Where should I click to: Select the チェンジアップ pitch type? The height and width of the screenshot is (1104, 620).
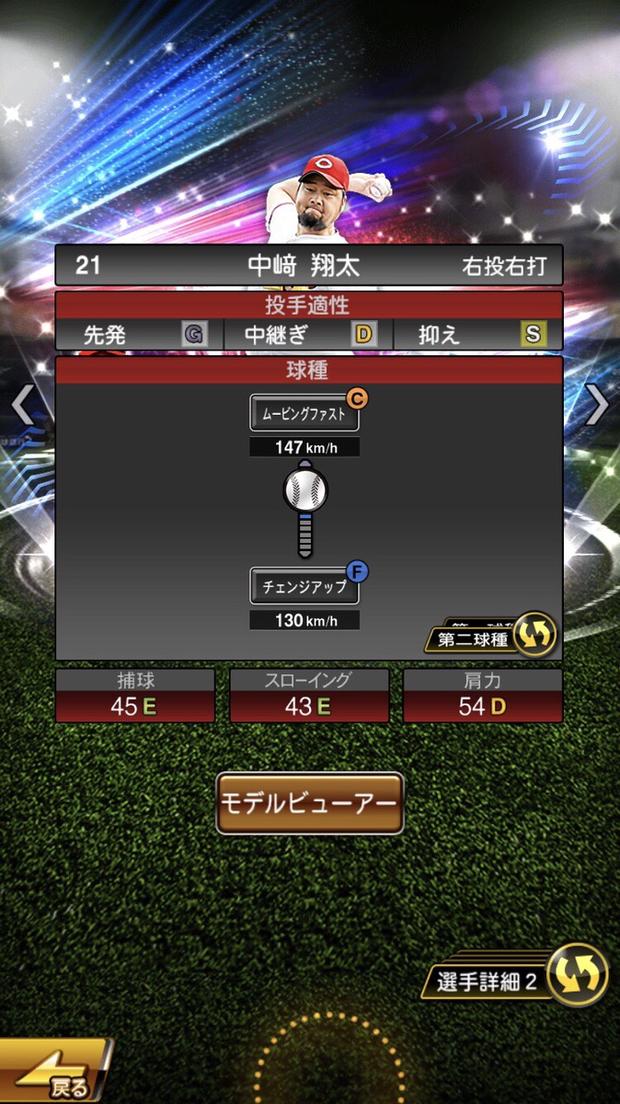coord(304,586)
